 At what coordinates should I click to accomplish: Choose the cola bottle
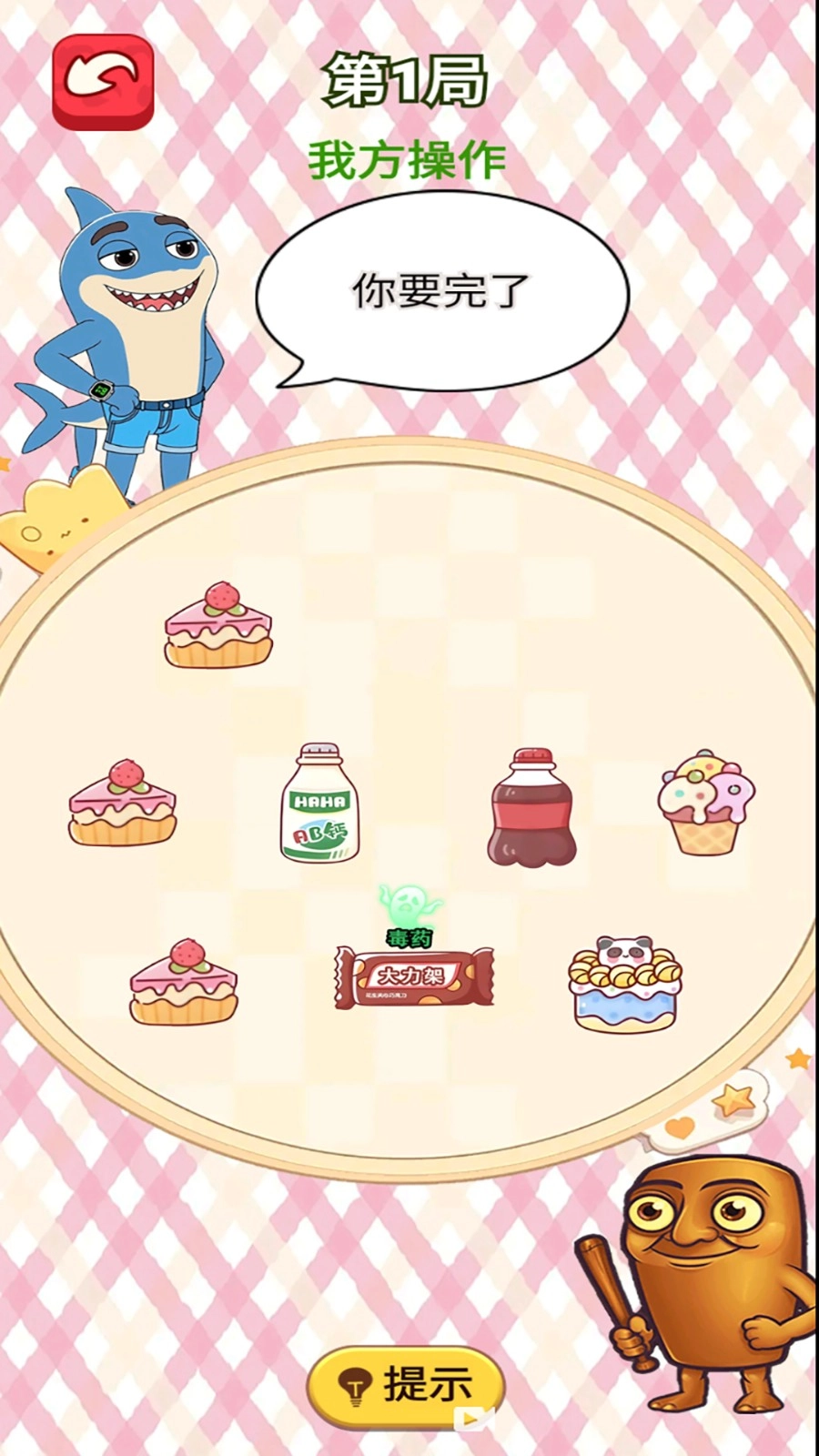[532, 808]
